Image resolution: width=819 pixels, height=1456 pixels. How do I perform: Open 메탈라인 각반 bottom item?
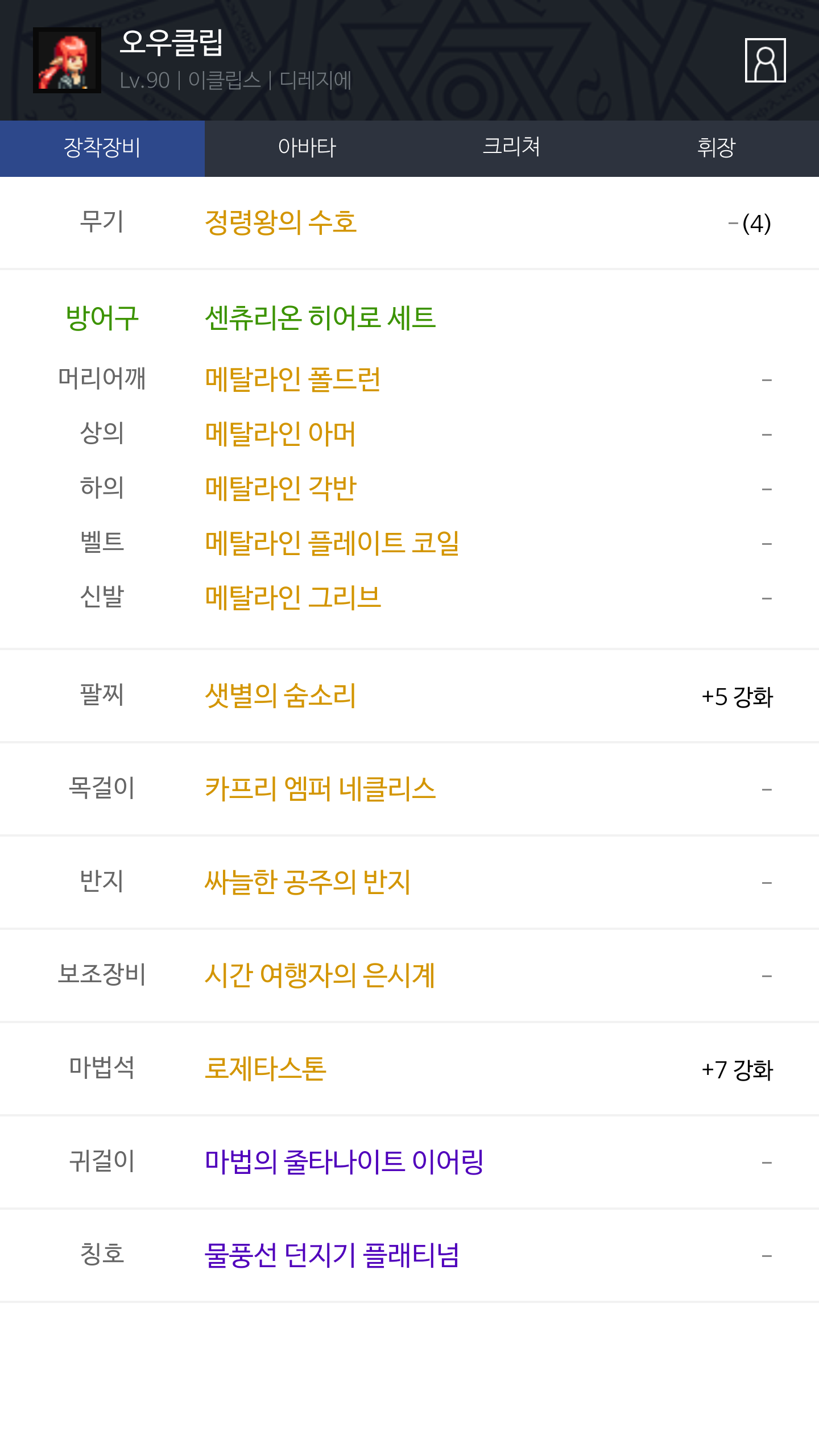[280, 489]
